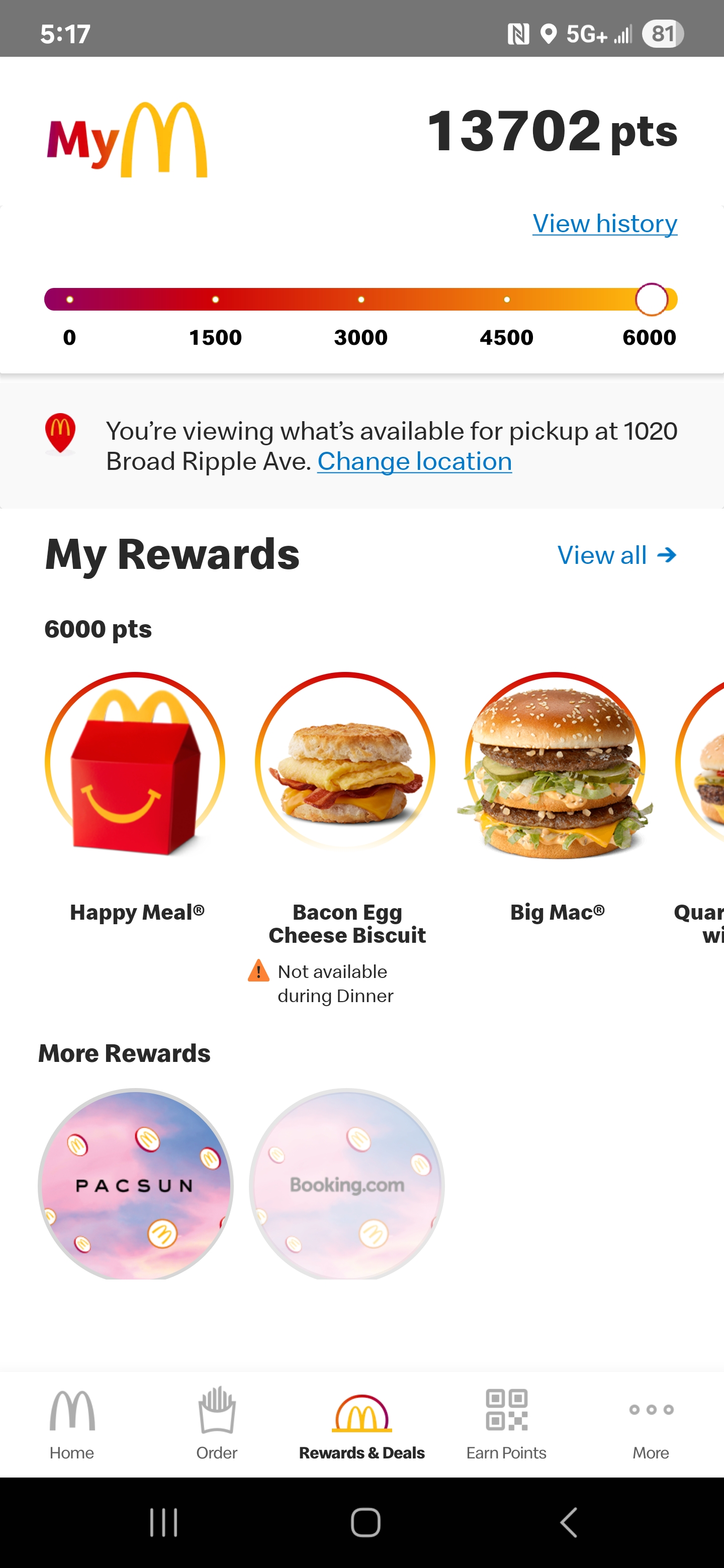Image resolution: width=724 pixels, height=1568 pixels.
Task: Open the Booking.com reward
Action: click(346, 1184)
